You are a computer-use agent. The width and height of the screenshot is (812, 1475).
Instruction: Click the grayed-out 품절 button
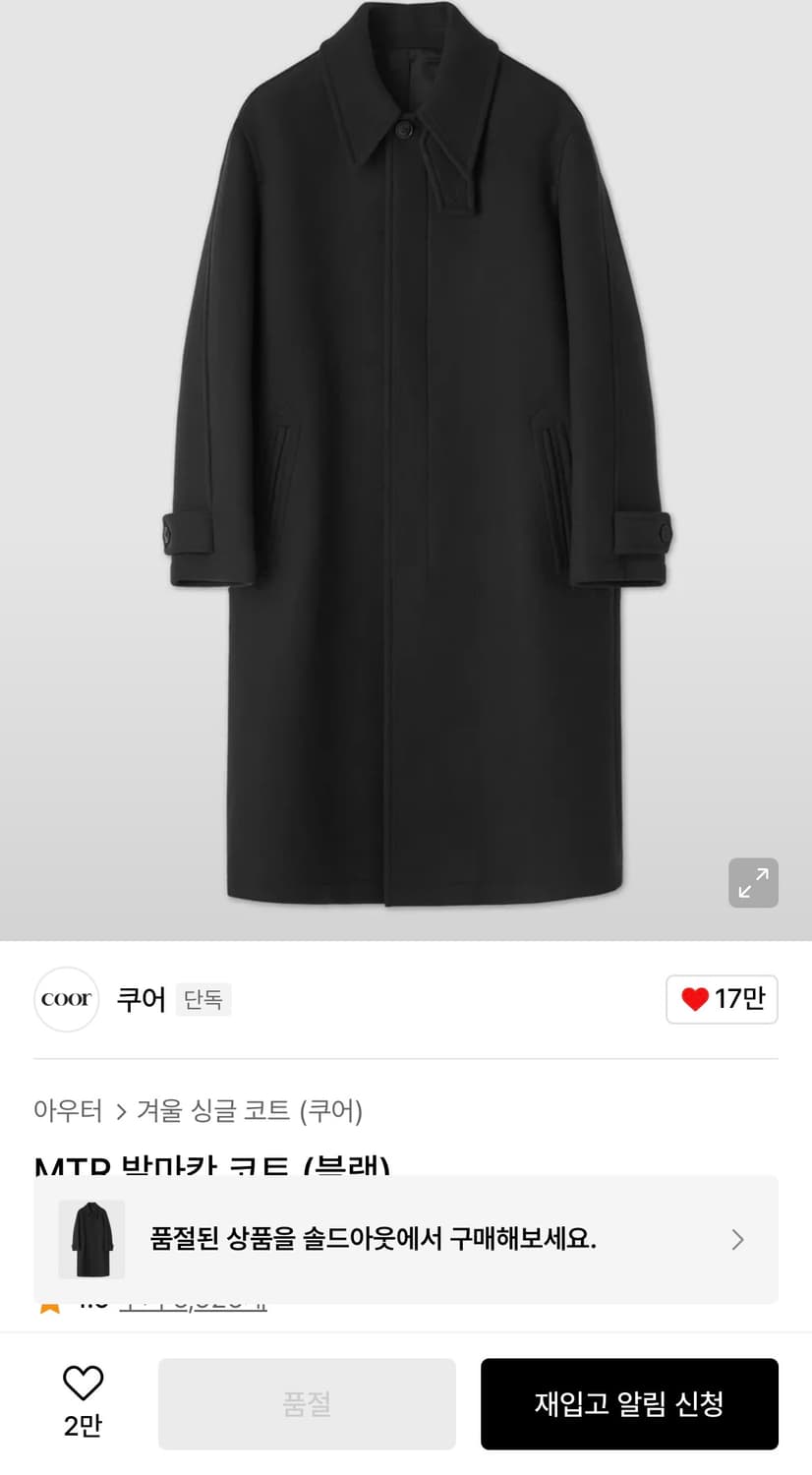pos(307,1403)
